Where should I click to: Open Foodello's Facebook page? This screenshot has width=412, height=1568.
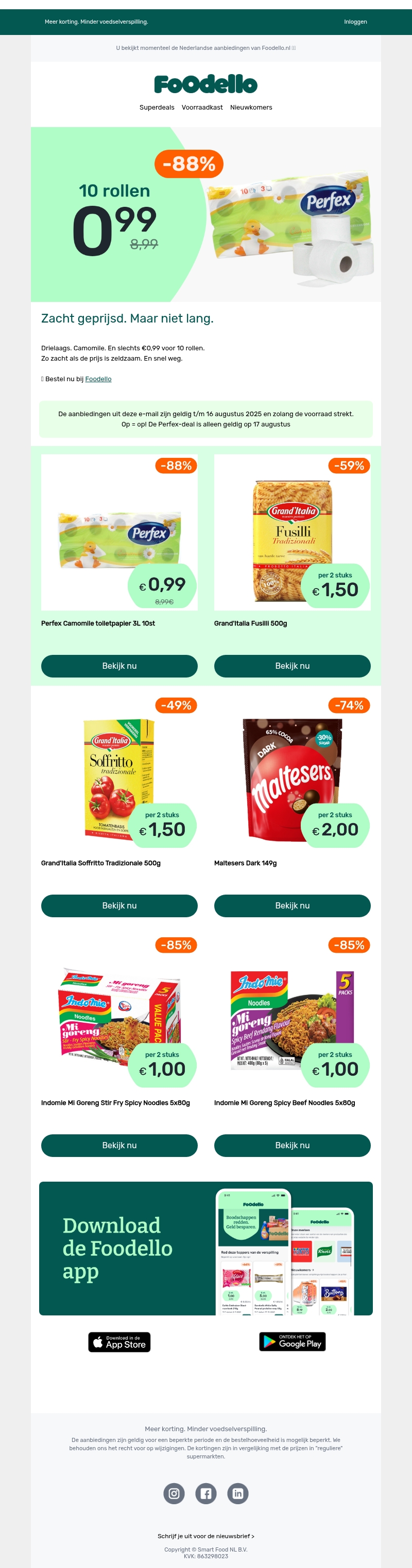click(206, 1493)
